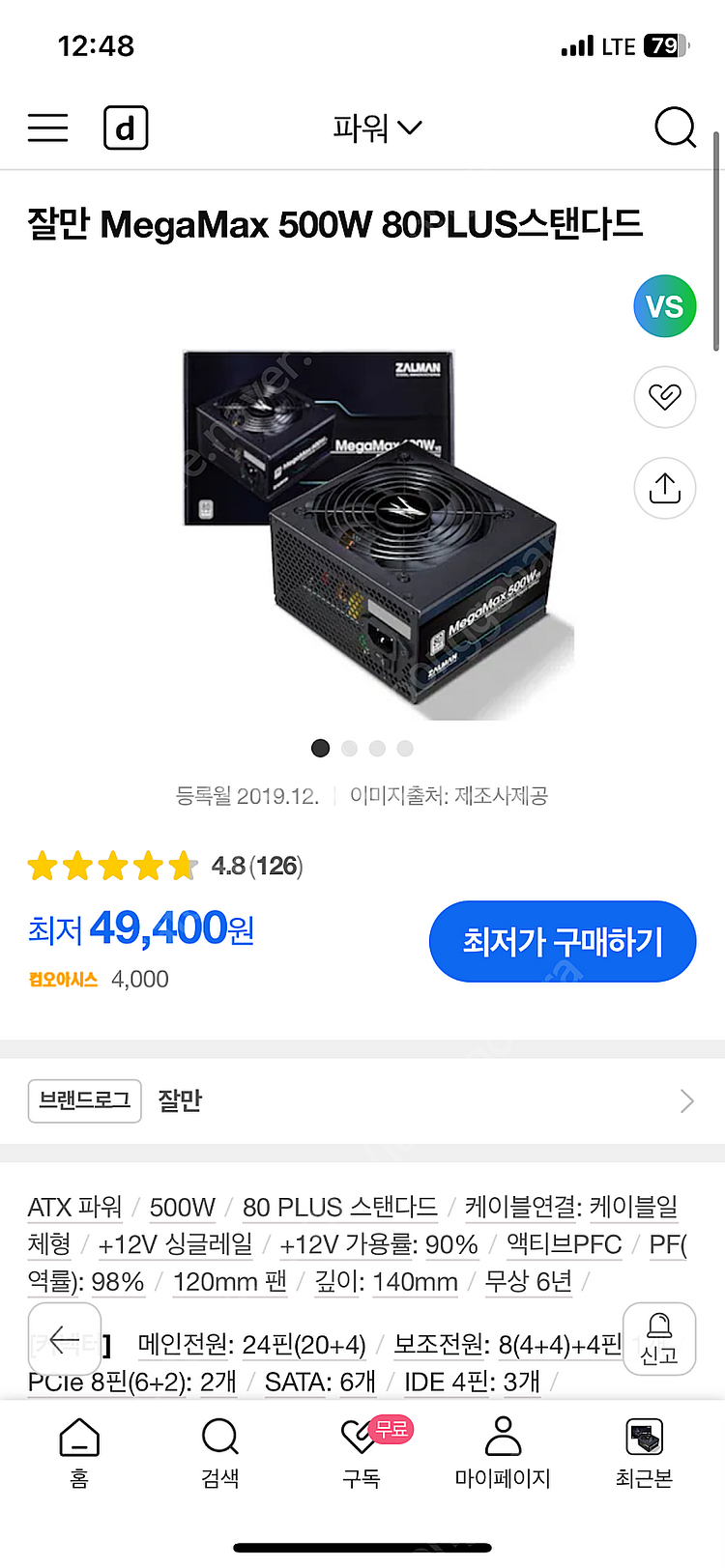Report via the 신고 button

(659, 1339)
